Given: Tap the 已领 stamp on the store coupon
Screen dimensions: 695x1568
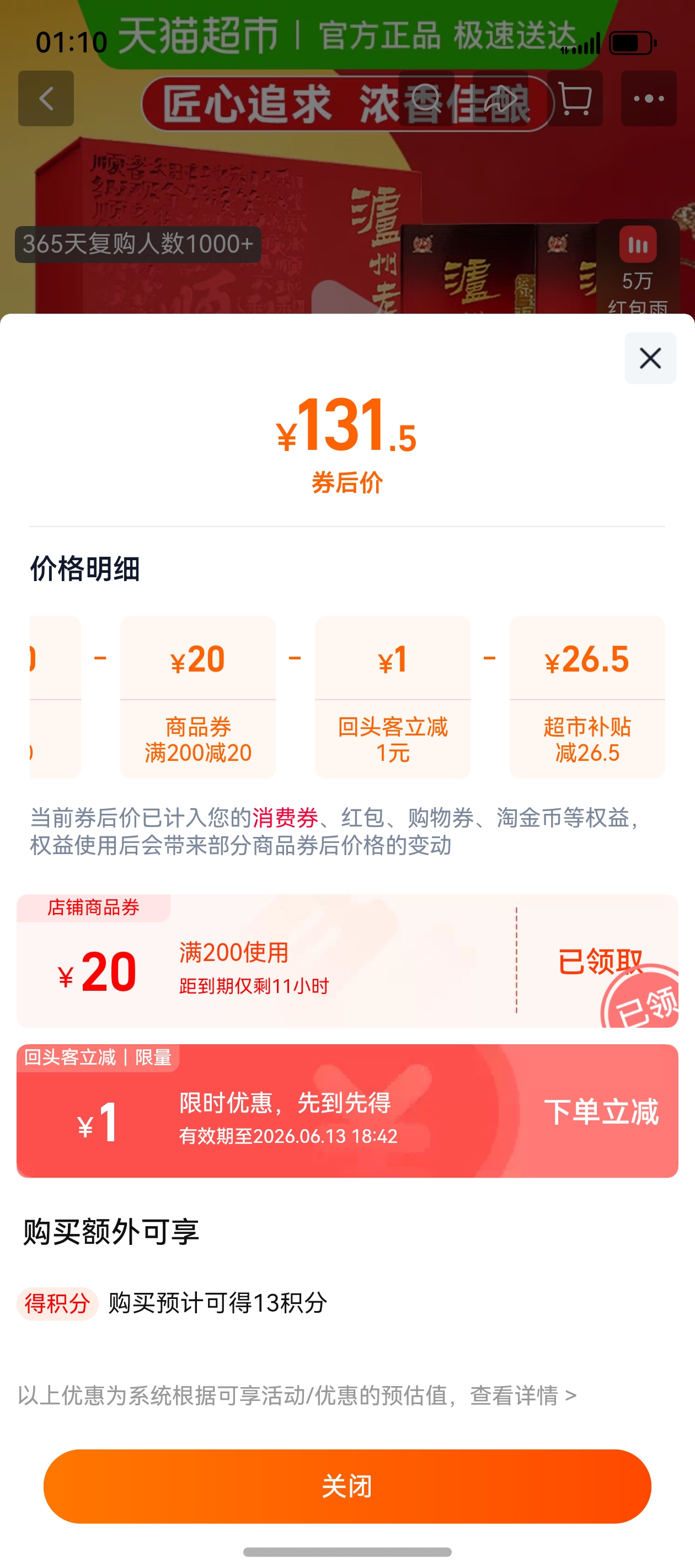Looking at the screenshot, I should 646,1007.
